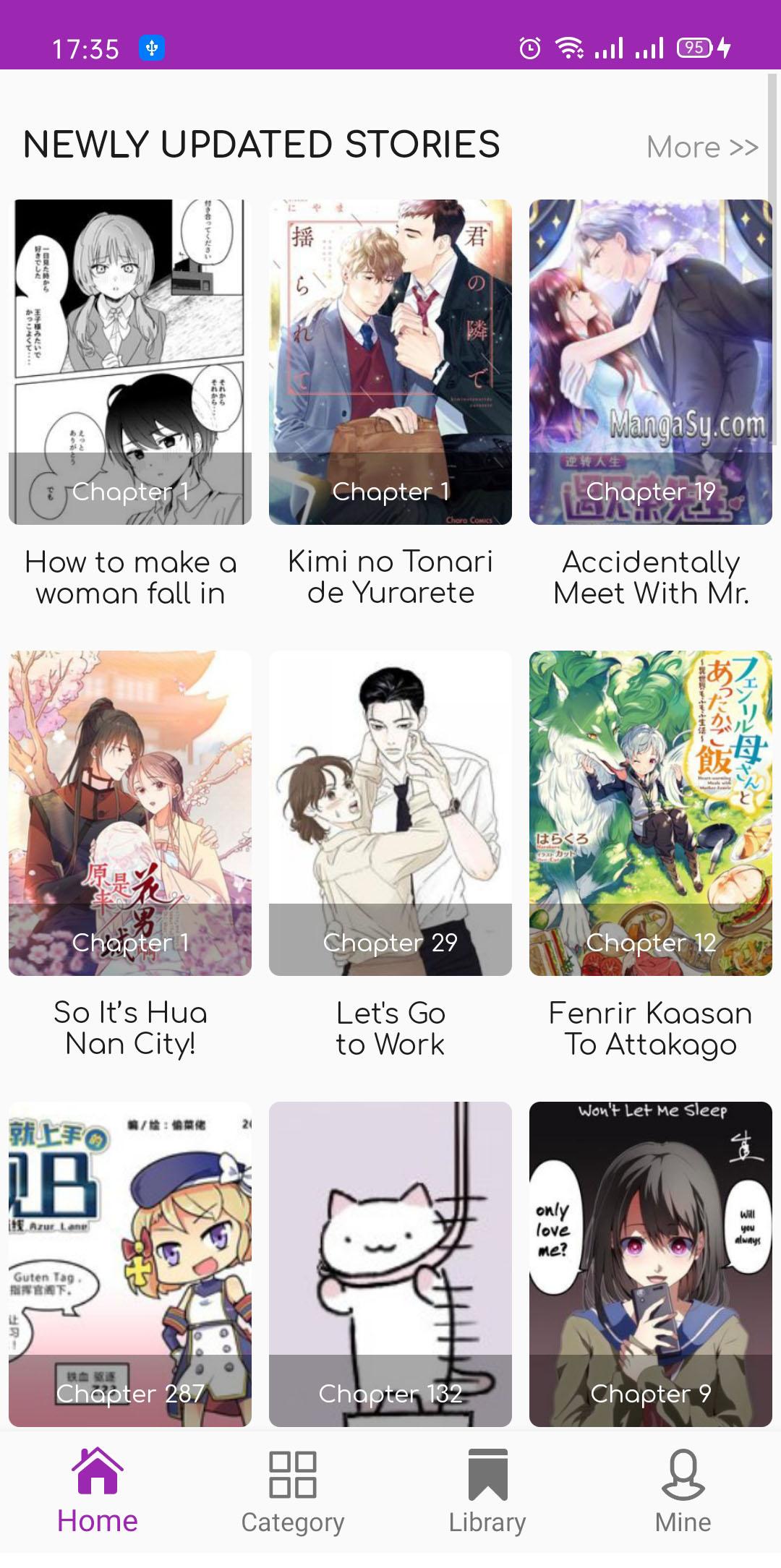Screen dimensions: 781x1568
Task: Switch to the Category tab
Action: [293, 1491]
